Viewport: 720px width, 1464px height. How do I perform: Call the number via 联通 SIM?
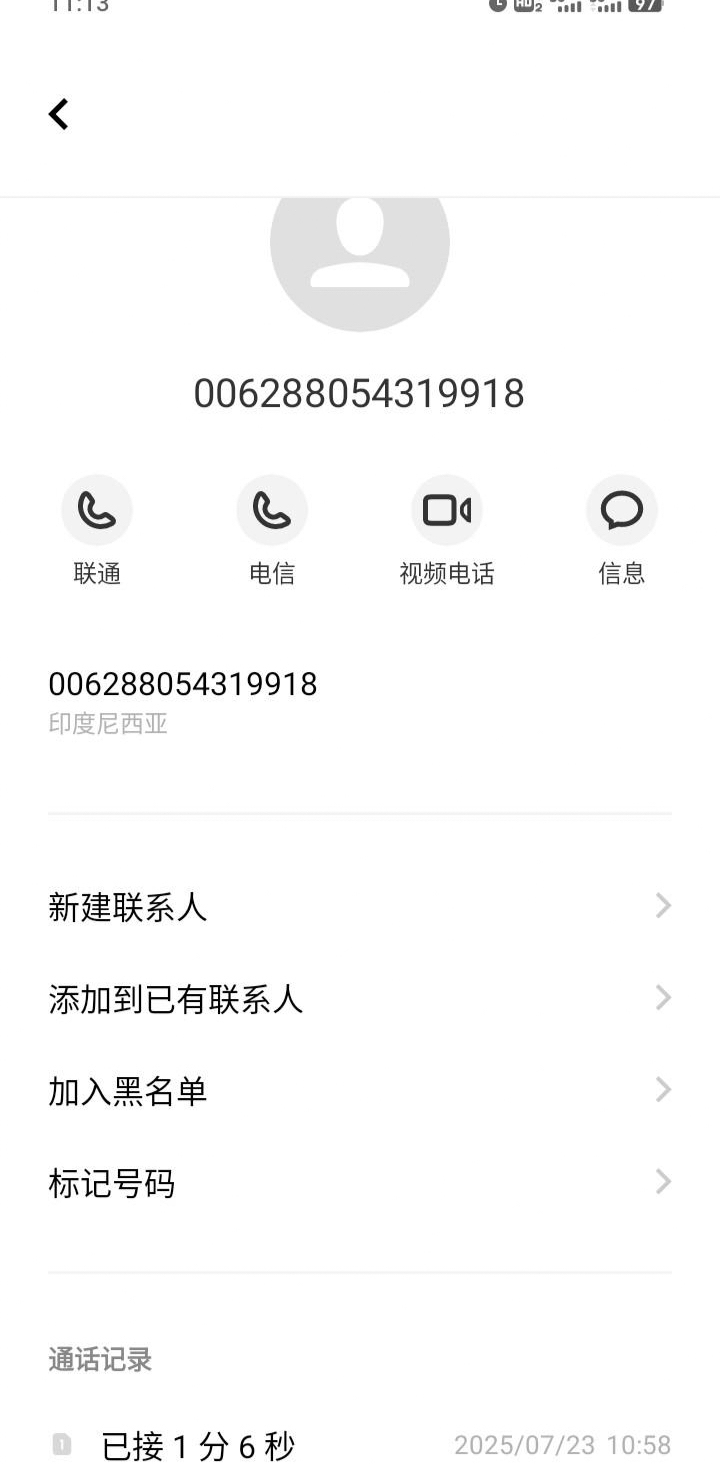[97, 511]
